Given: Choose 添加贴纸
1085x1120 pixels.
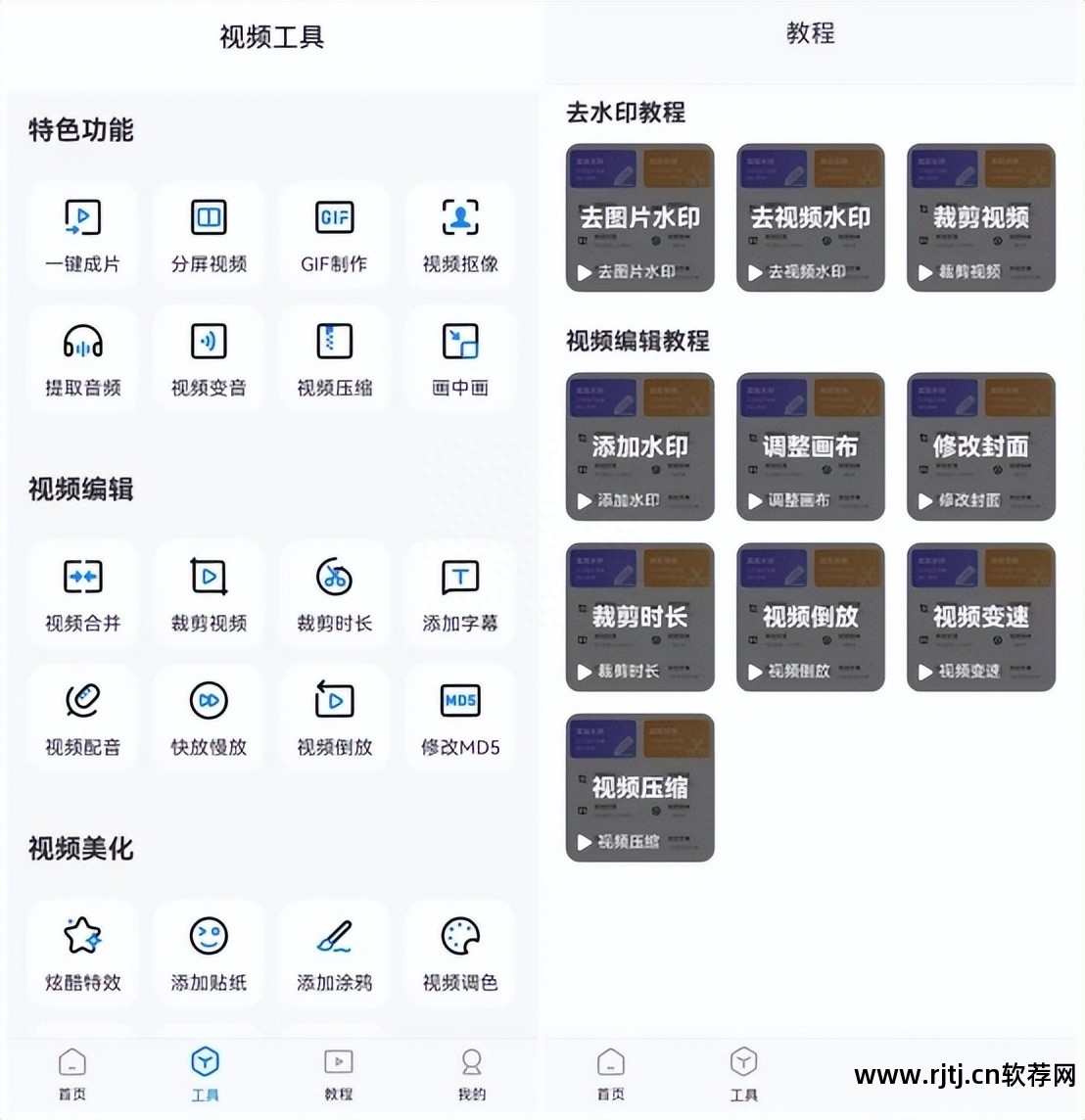Looking at the screenshot, I should pyautogui.click(x=209, y=953).
